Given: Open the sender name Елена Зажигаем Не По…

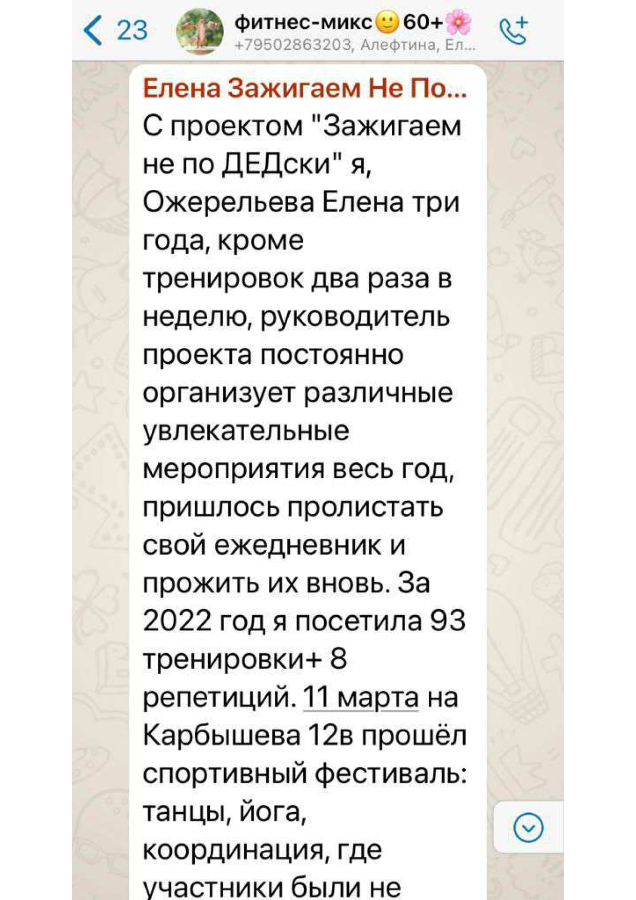Looking at the screenshot, I should click(304, 89).
